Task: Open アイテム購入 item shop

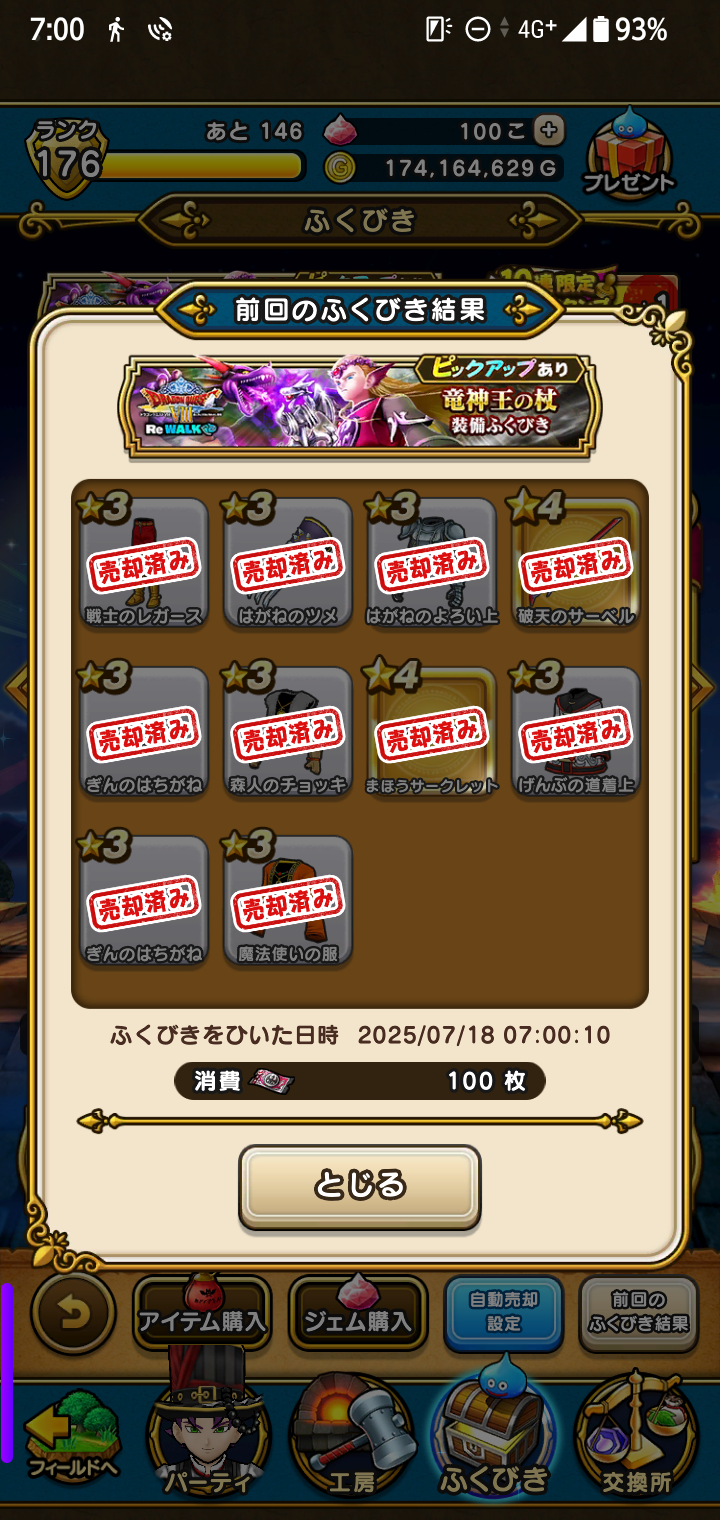Action: 203,1315
